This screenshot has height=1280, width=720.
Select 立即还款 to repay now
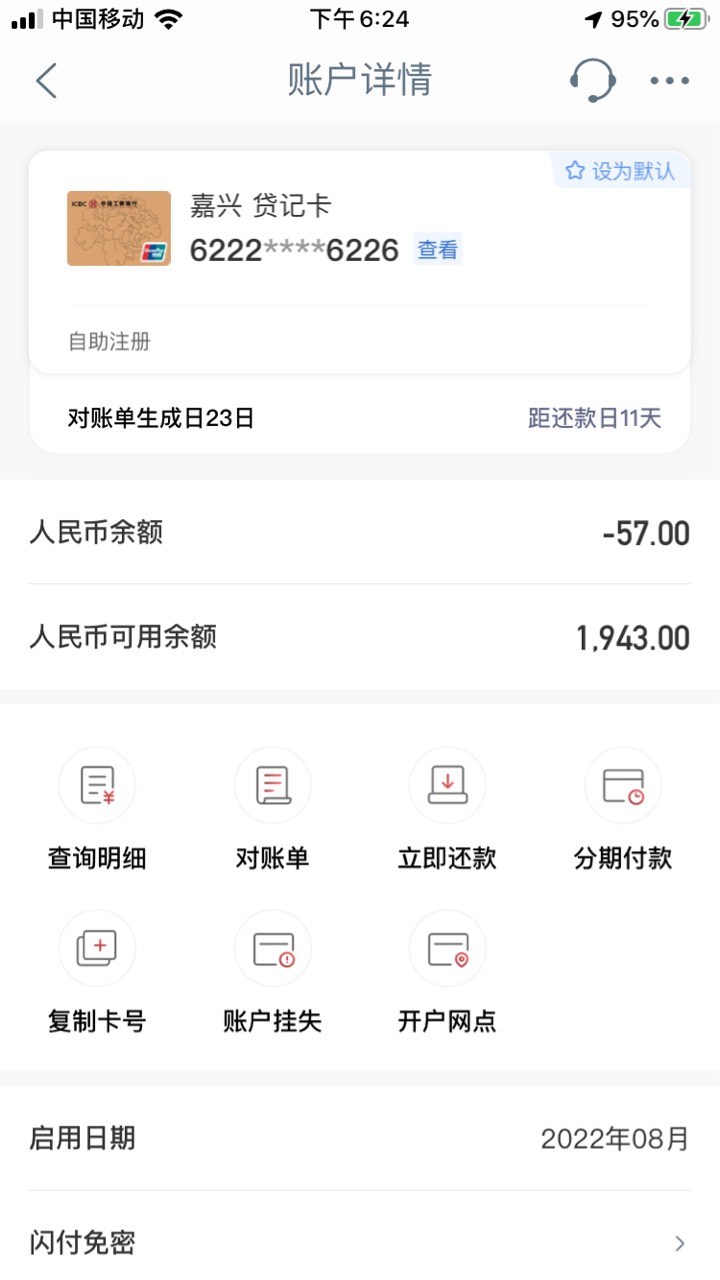(447, 809)
